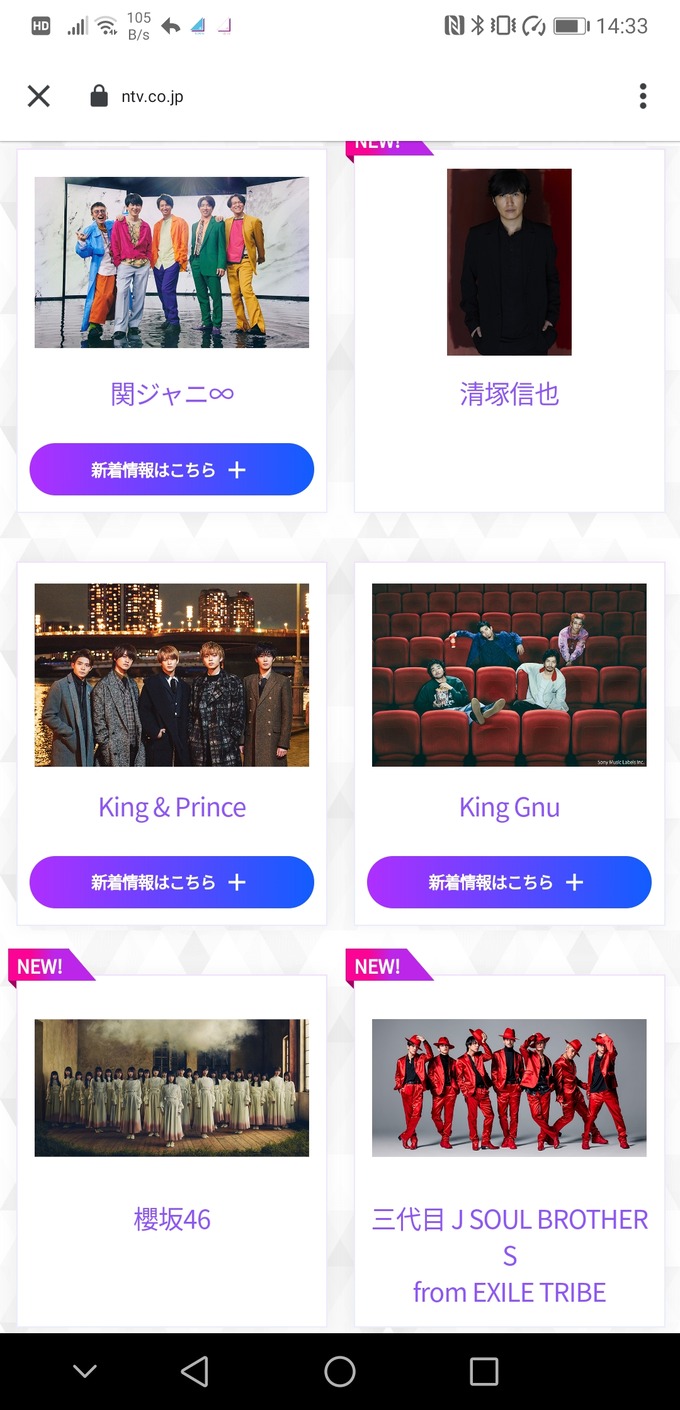The width and height of the screenshot is (680, 1410).
Task: Close the browser tab with X
Action: 38,96
